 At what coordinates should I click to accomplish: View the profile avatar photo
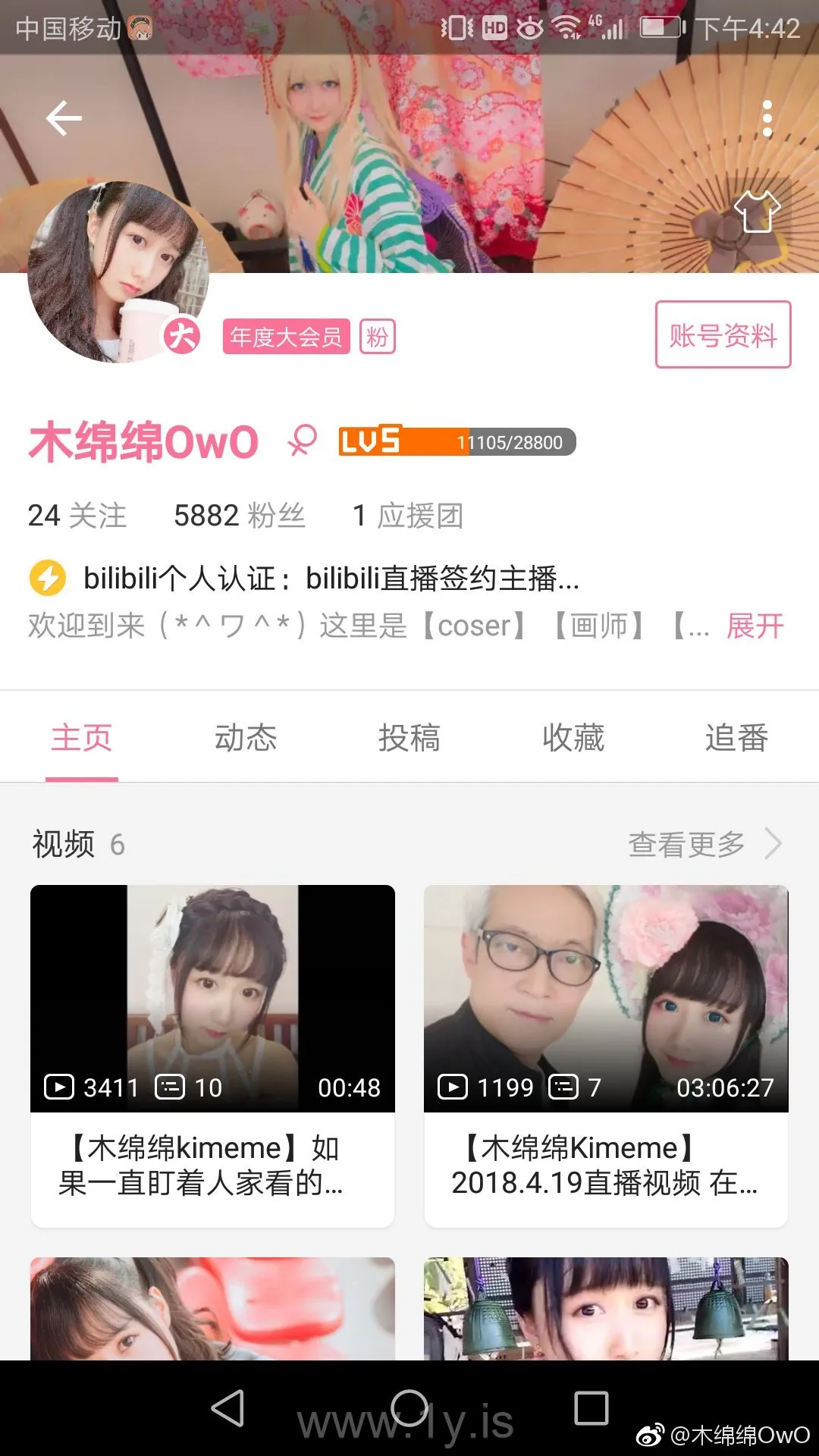pyautogui.click(x=118, y=271)
